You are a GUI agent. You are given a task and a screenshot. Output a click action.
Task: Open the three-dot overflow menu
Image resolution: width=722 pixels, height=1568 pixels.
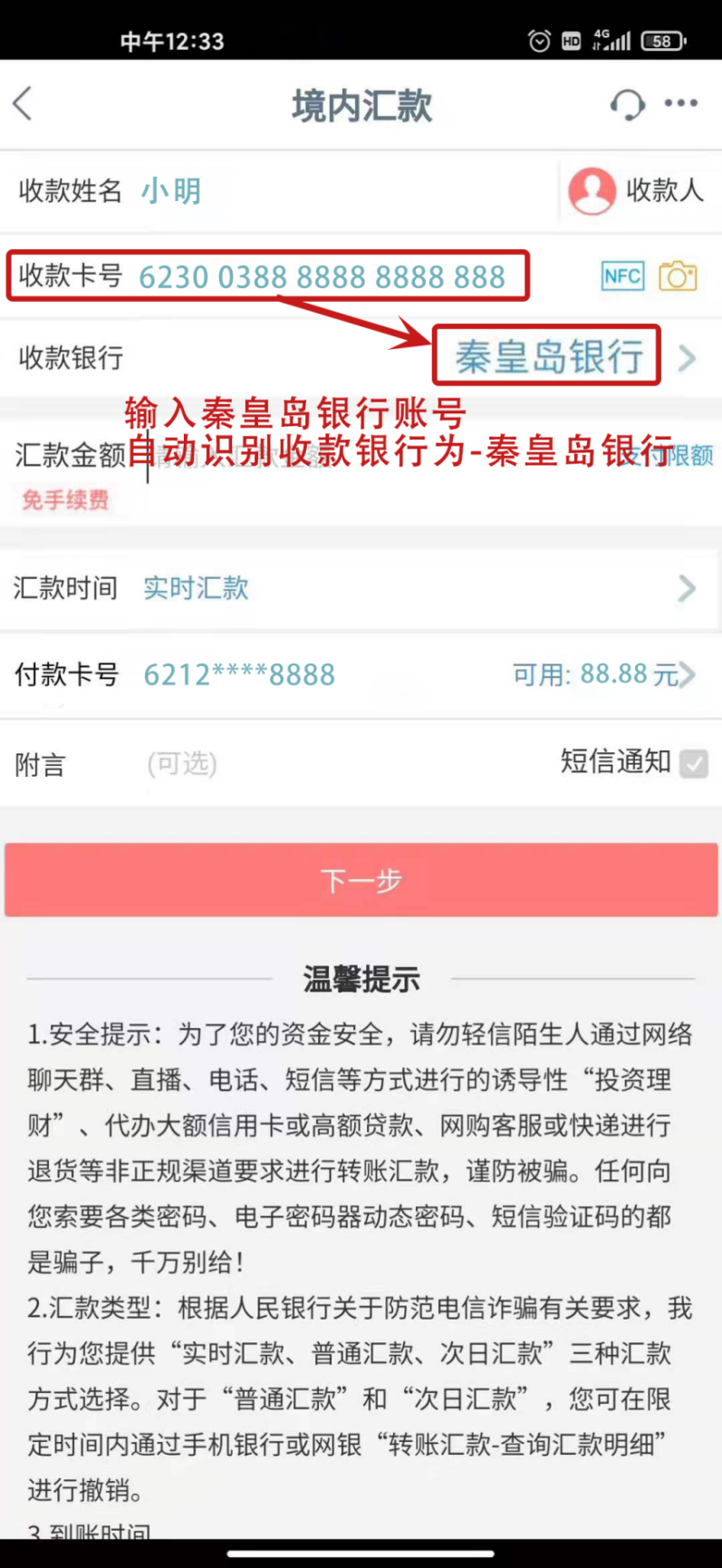coord(681,103)
